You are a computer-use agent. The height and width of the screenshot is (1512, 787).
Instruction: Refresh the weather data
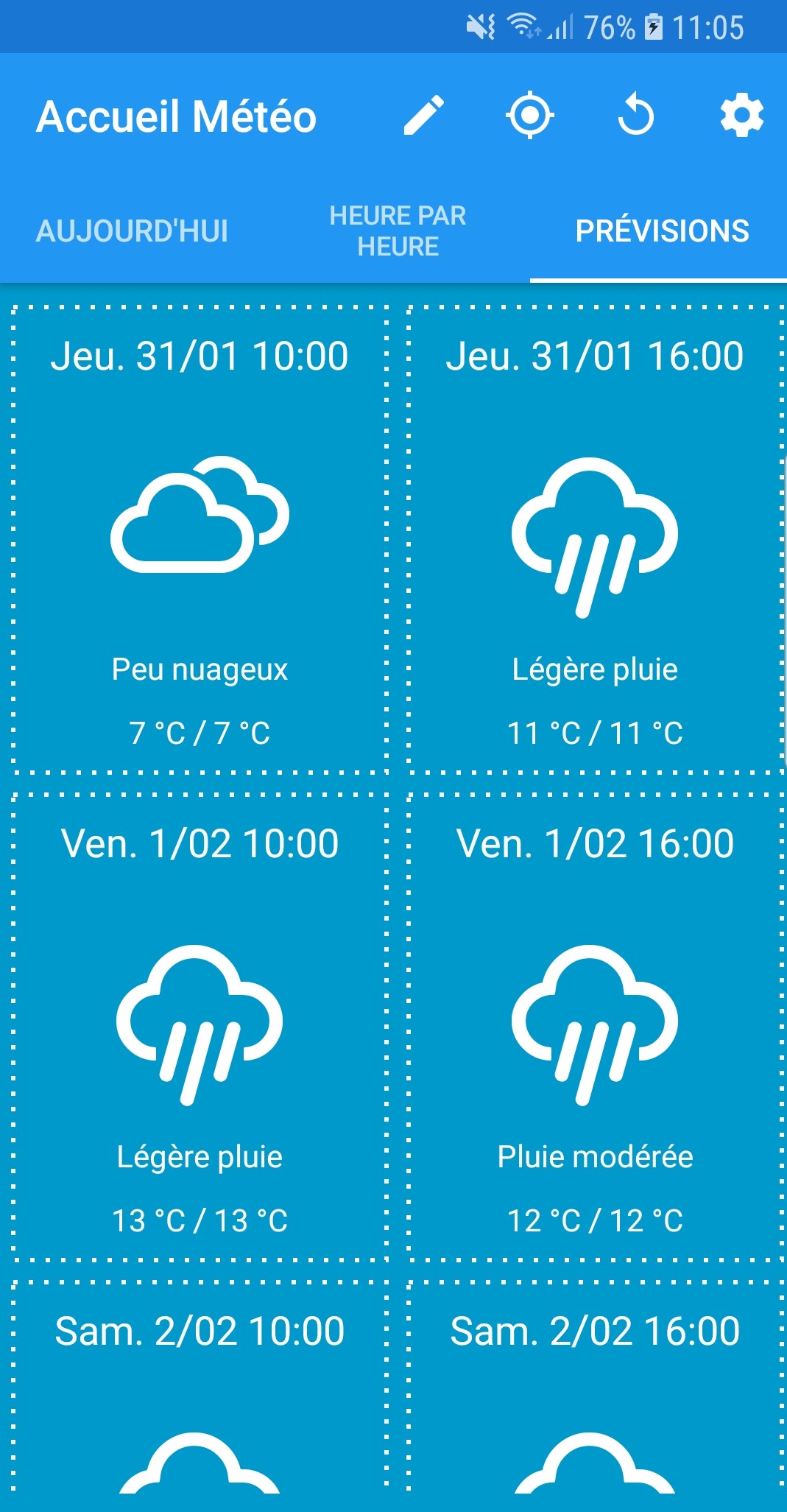pos(635,116)
